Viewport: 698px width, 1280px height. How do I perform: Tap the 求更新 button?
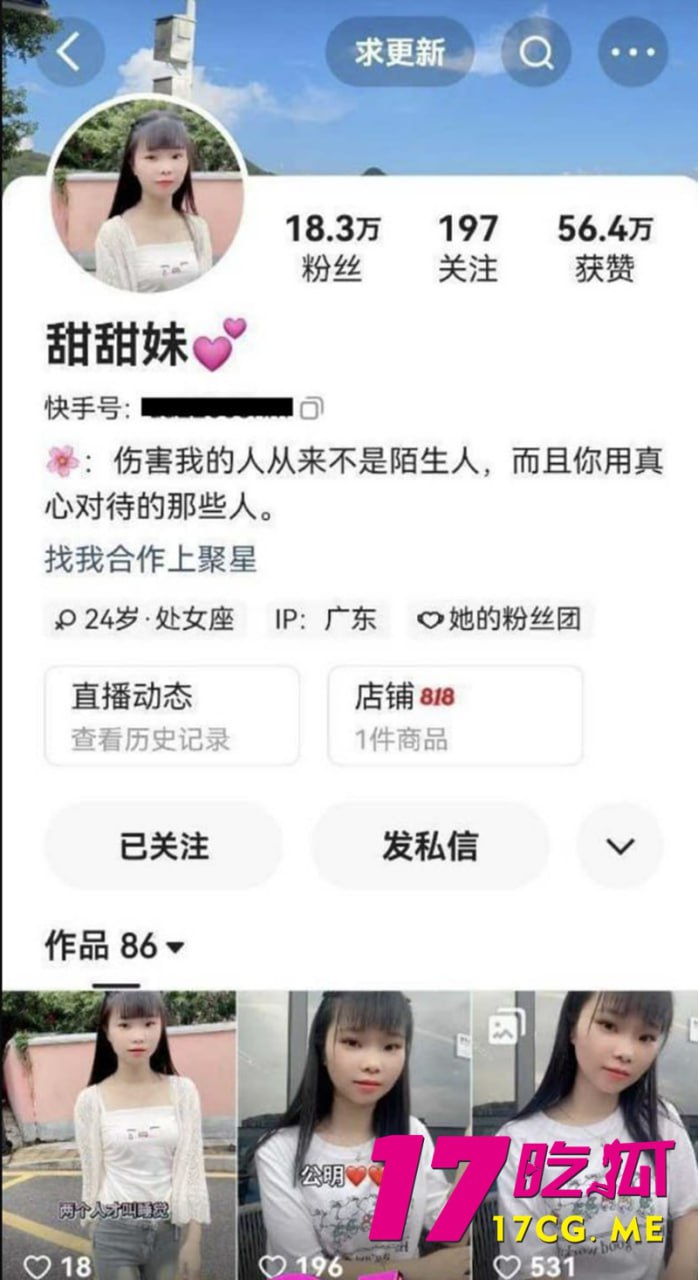399,51
